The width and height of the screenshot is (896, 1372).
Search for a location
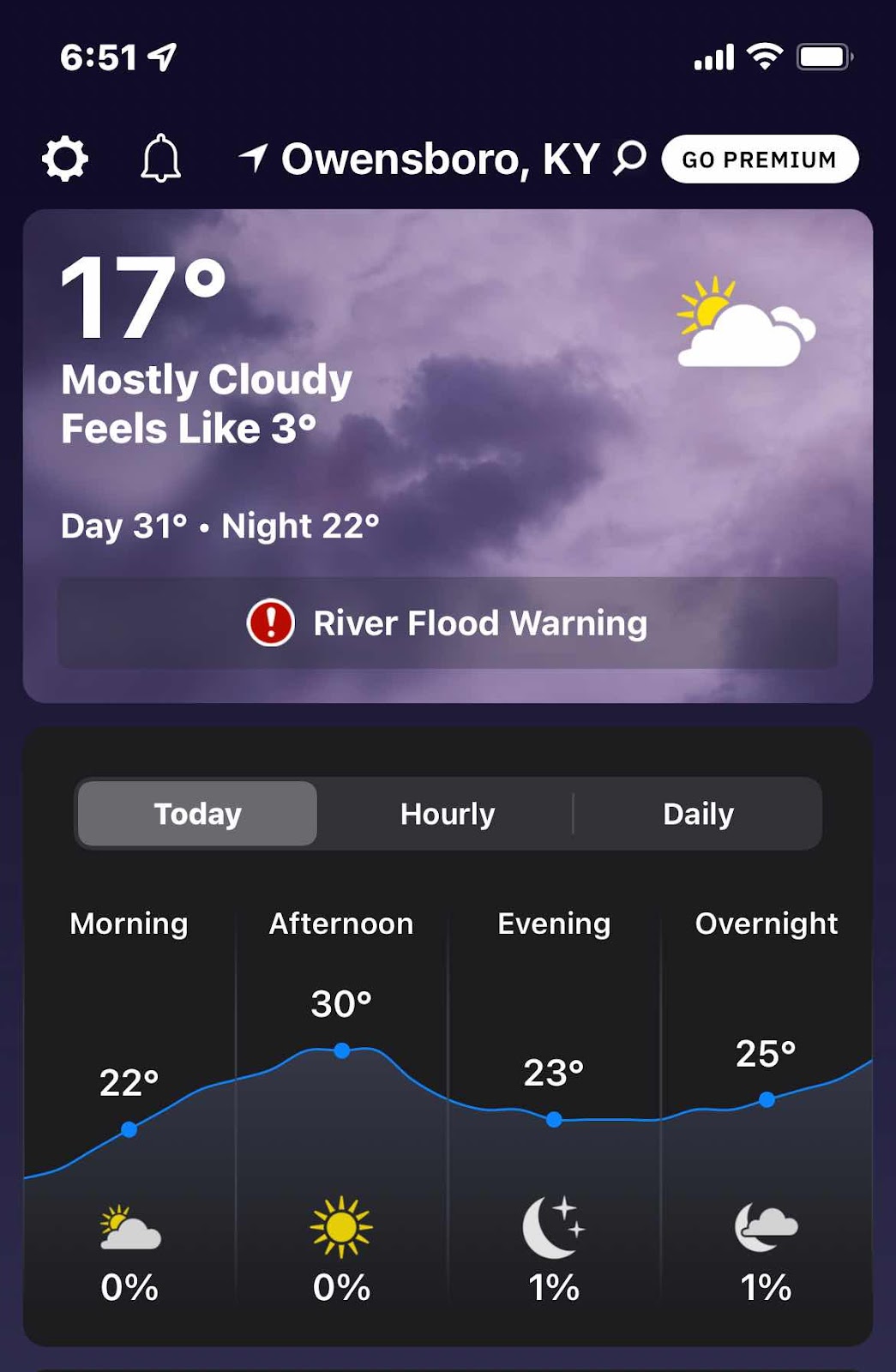(630, 158)
